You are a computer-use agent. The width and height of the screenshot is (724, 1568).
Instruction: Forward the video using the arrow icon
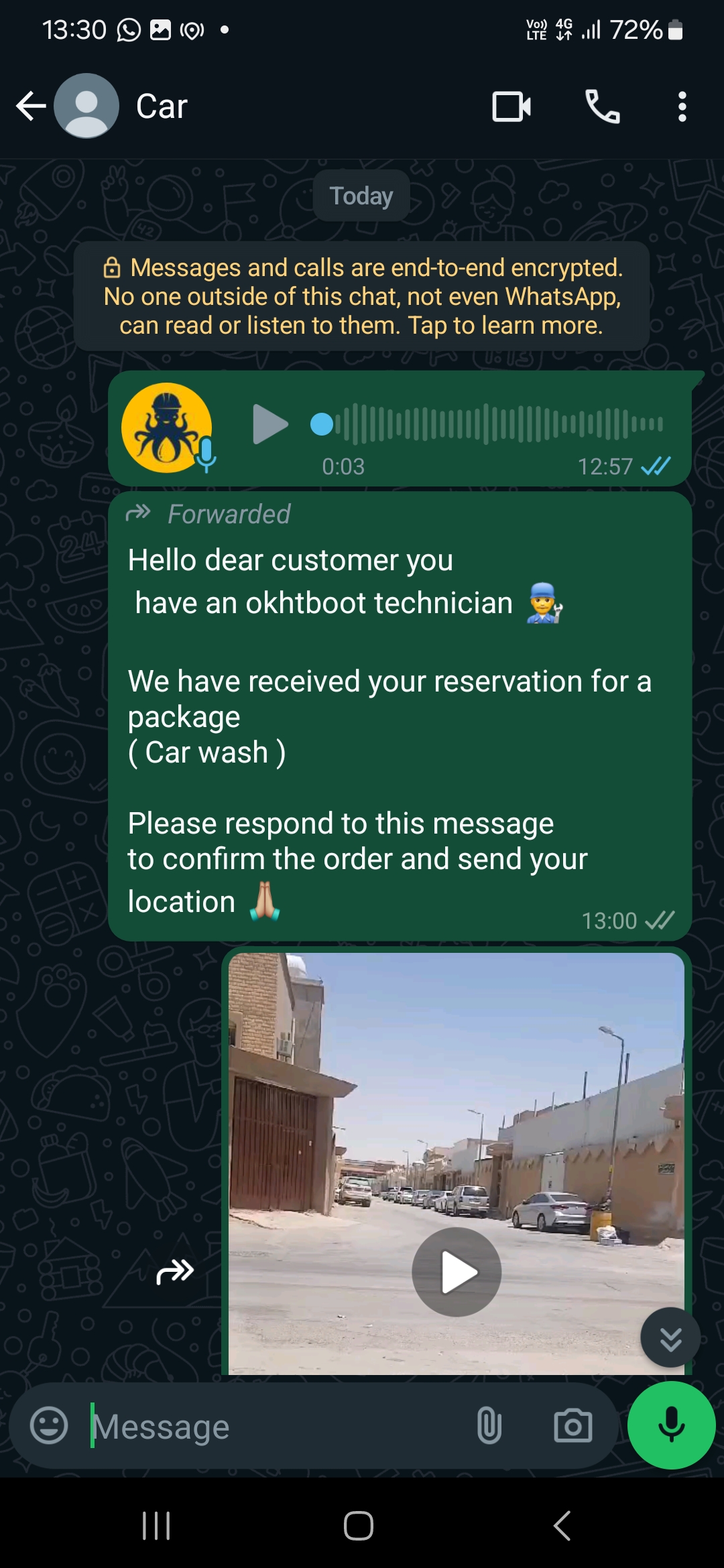175,1270
